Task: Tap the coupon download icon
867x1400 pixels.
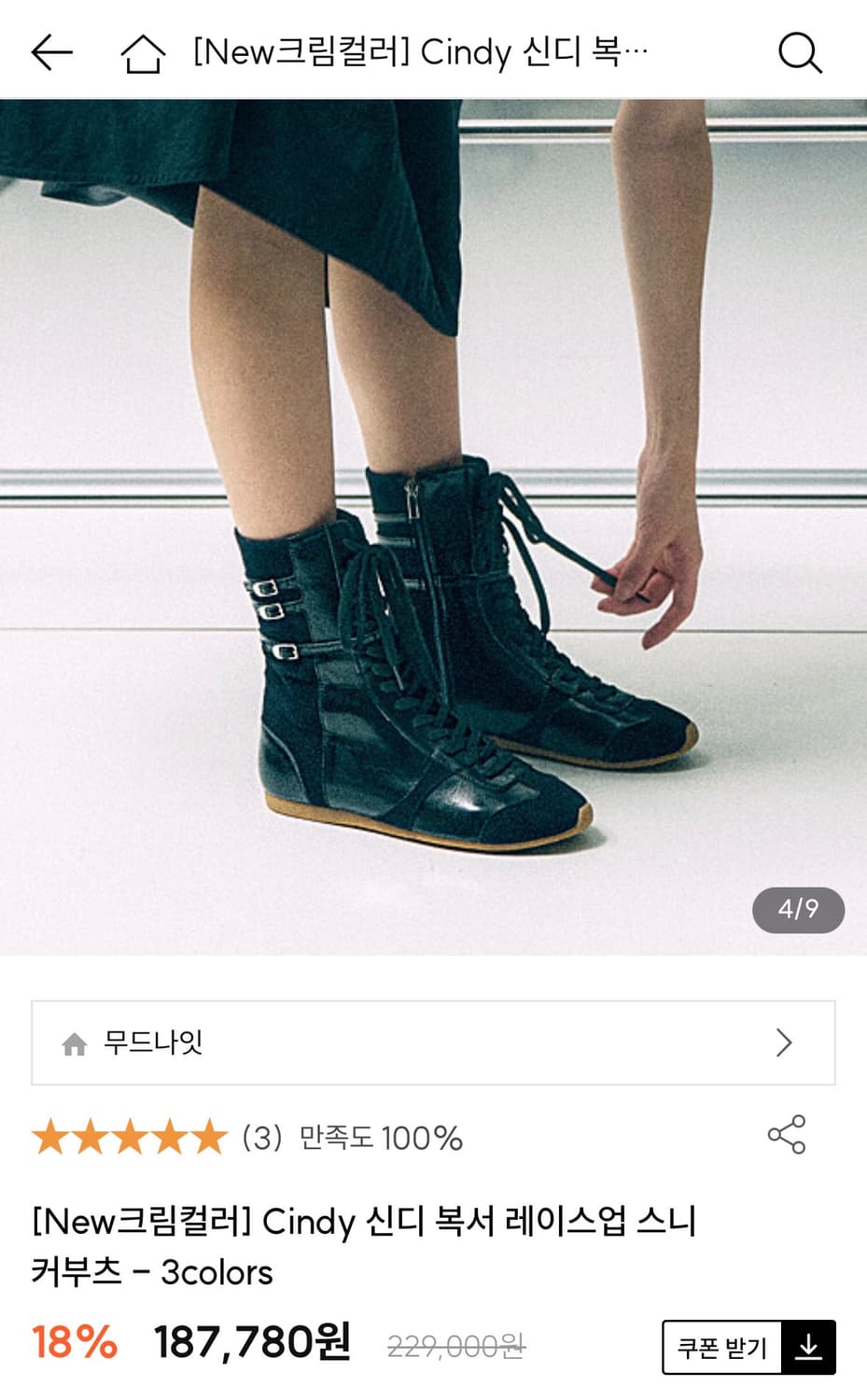Action: click(808, 1348)
